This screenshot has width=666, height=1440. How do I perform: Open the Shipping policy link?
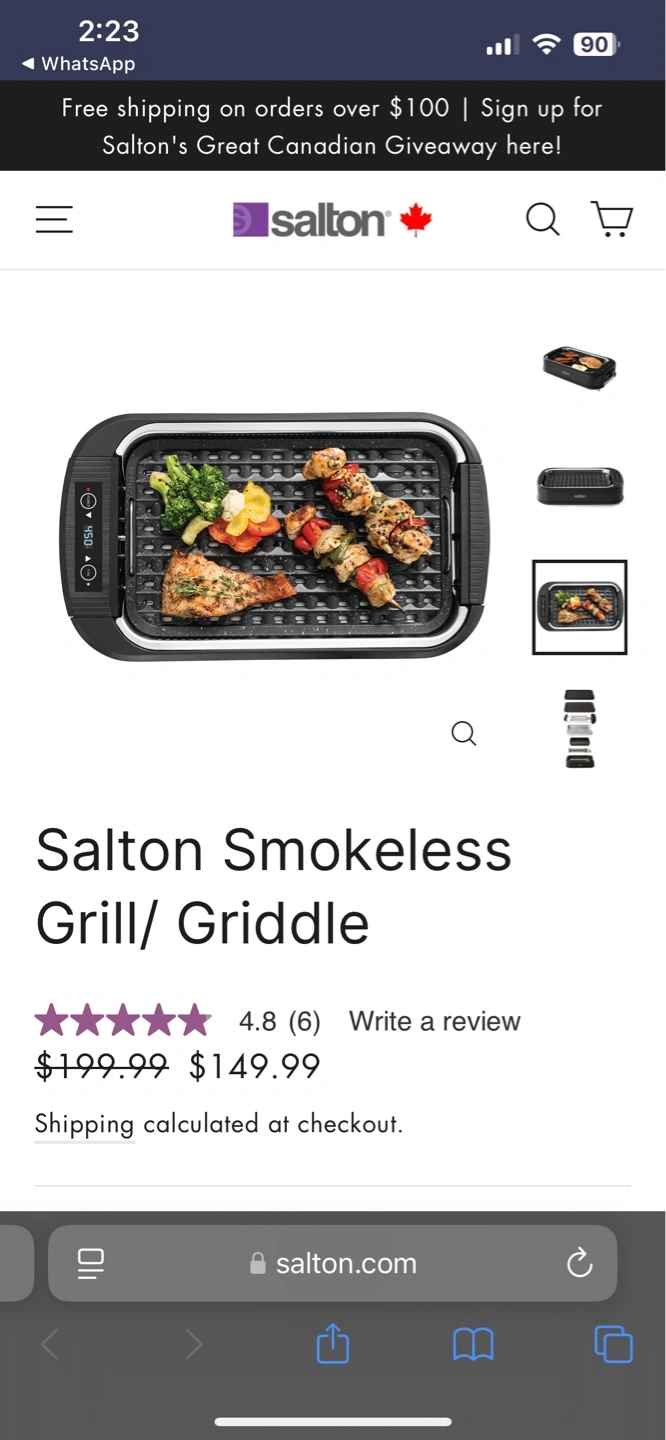pyautogui.click(x=84, y=1124)
